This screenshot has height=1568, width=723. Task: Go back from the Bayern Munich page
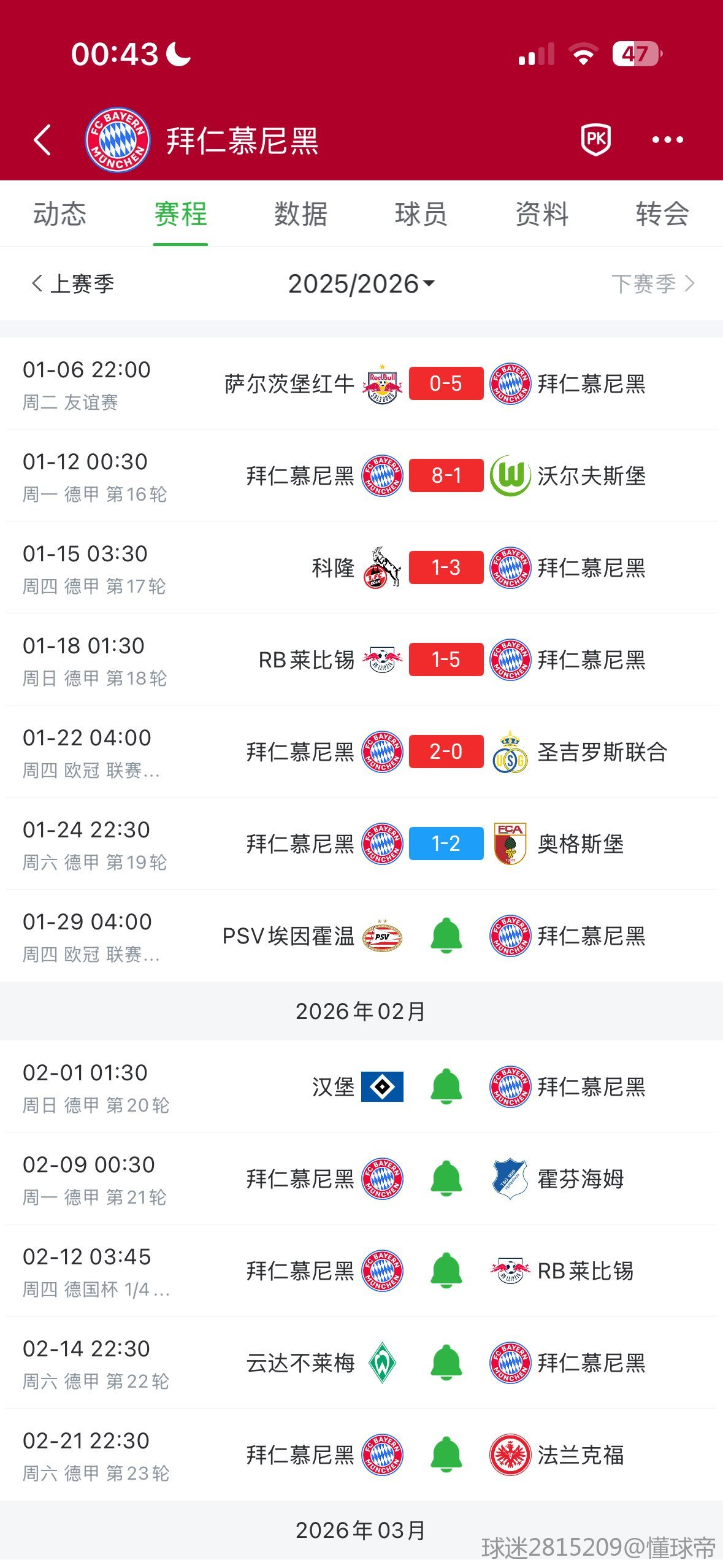(x=42, y=140)
